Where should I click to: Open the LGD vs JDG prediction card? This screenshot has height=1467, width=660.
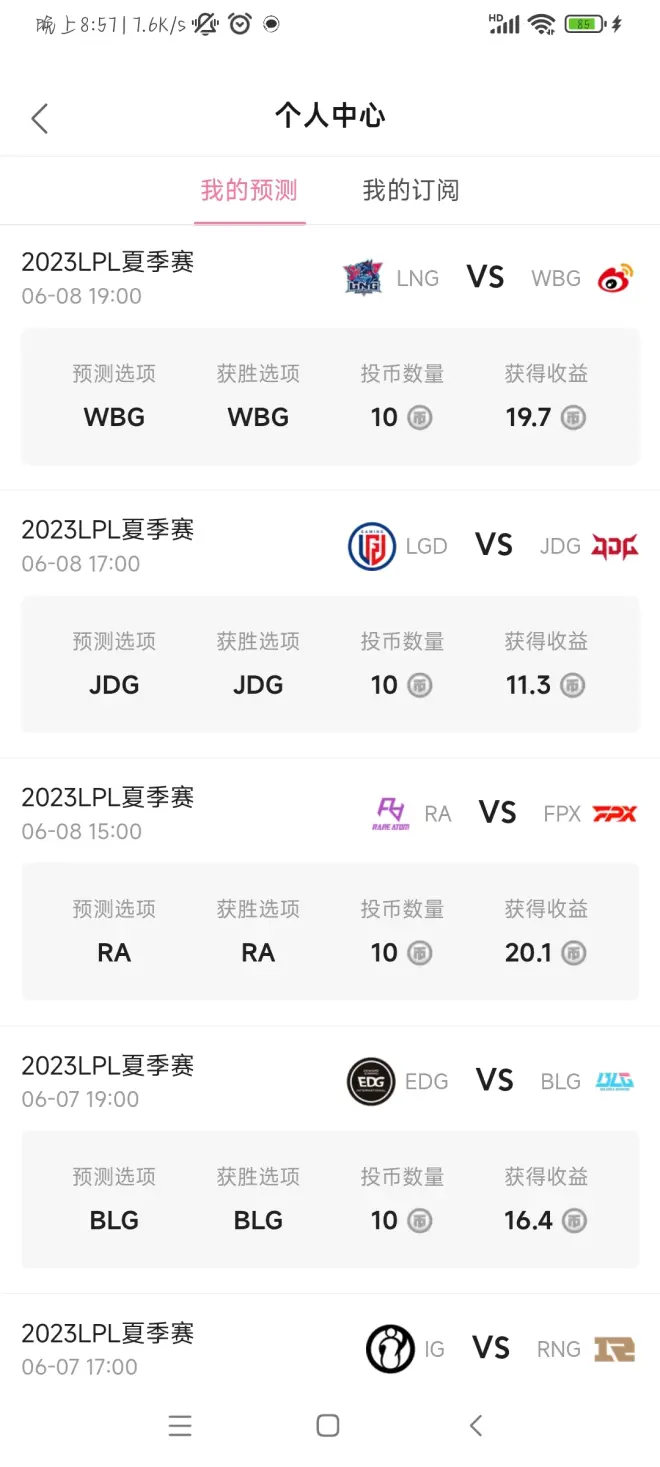(330, 627)
